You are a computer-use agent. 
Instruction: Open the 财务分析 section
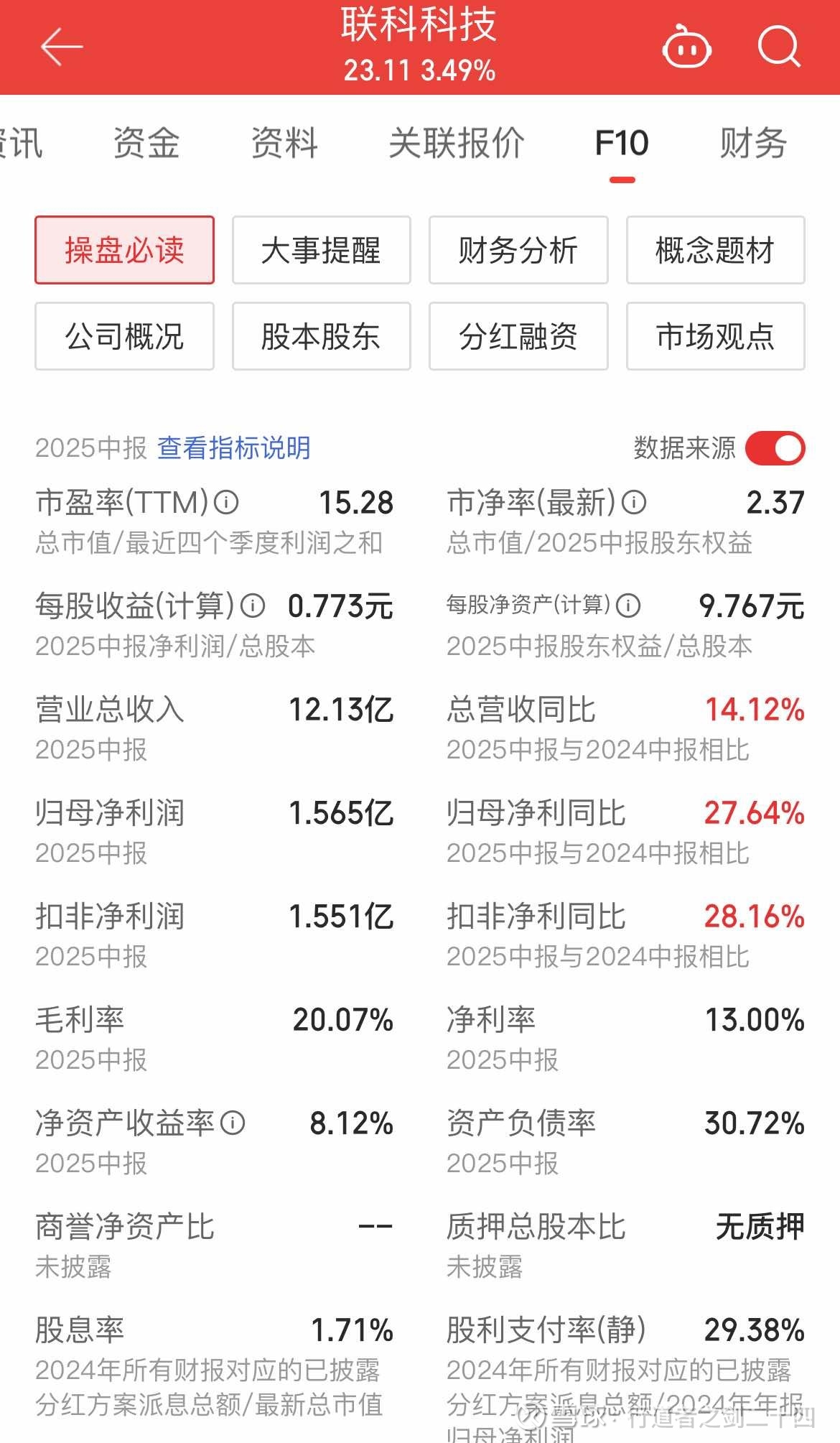tap(518, 250)
